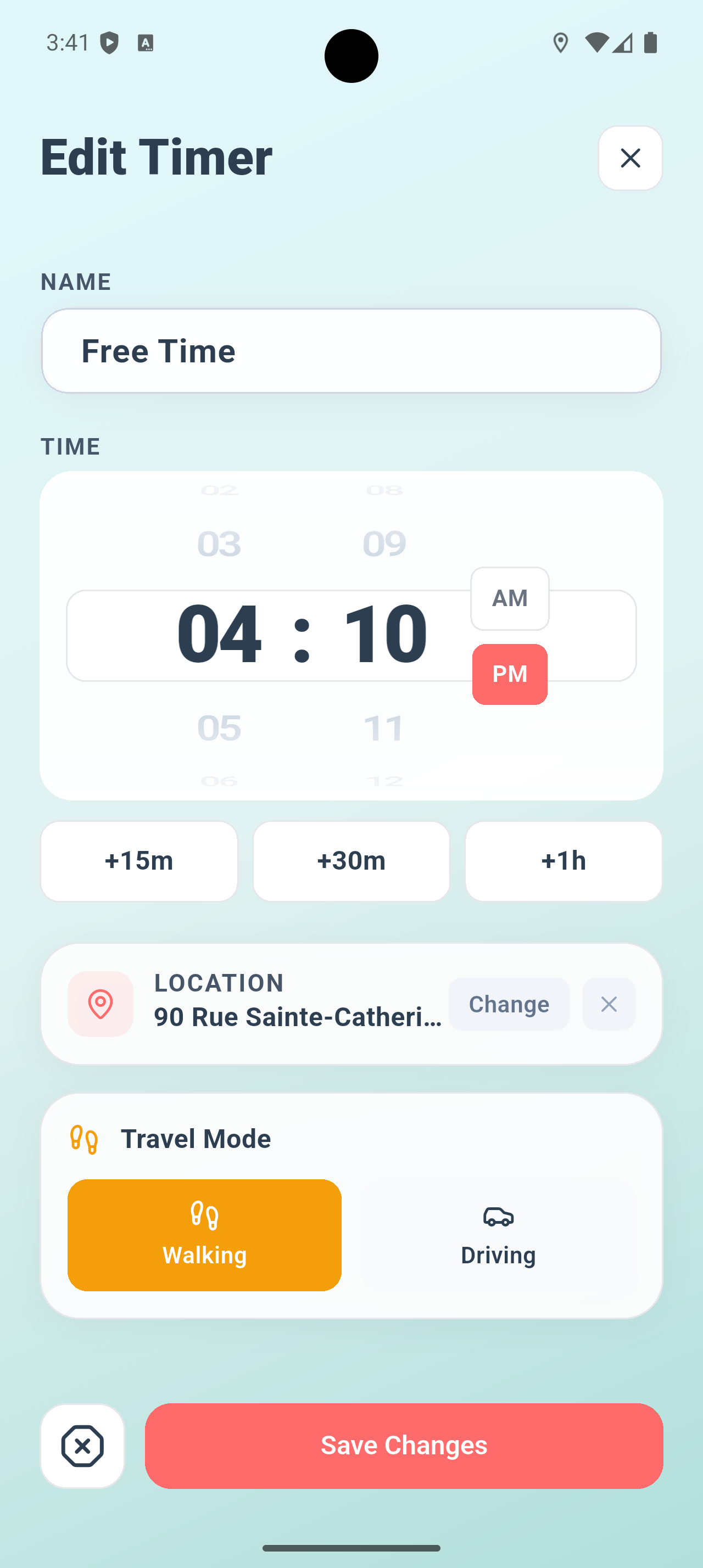The image size is (703, 1568).
Task: Select PM for the timer
Action: click(510, 674)
